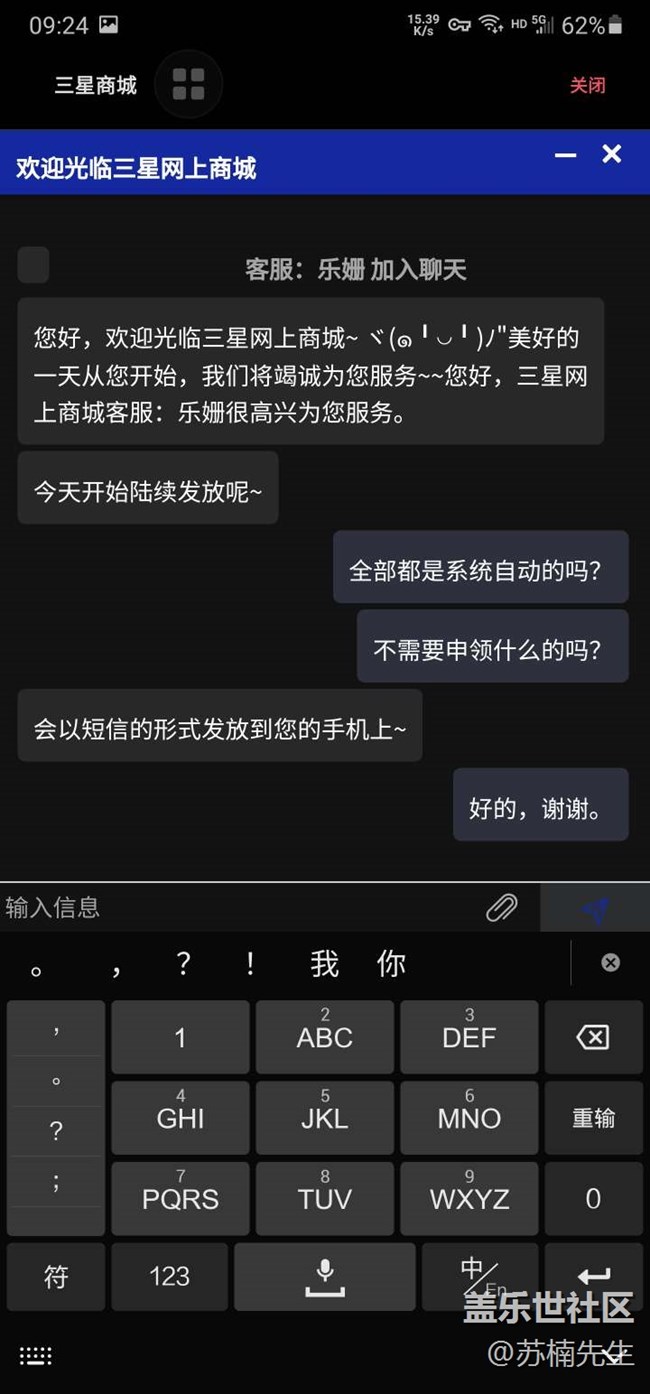Switch to the 123 number keyboard
The height and width of the screenshot is (1394, 650).
point(169,1276)
